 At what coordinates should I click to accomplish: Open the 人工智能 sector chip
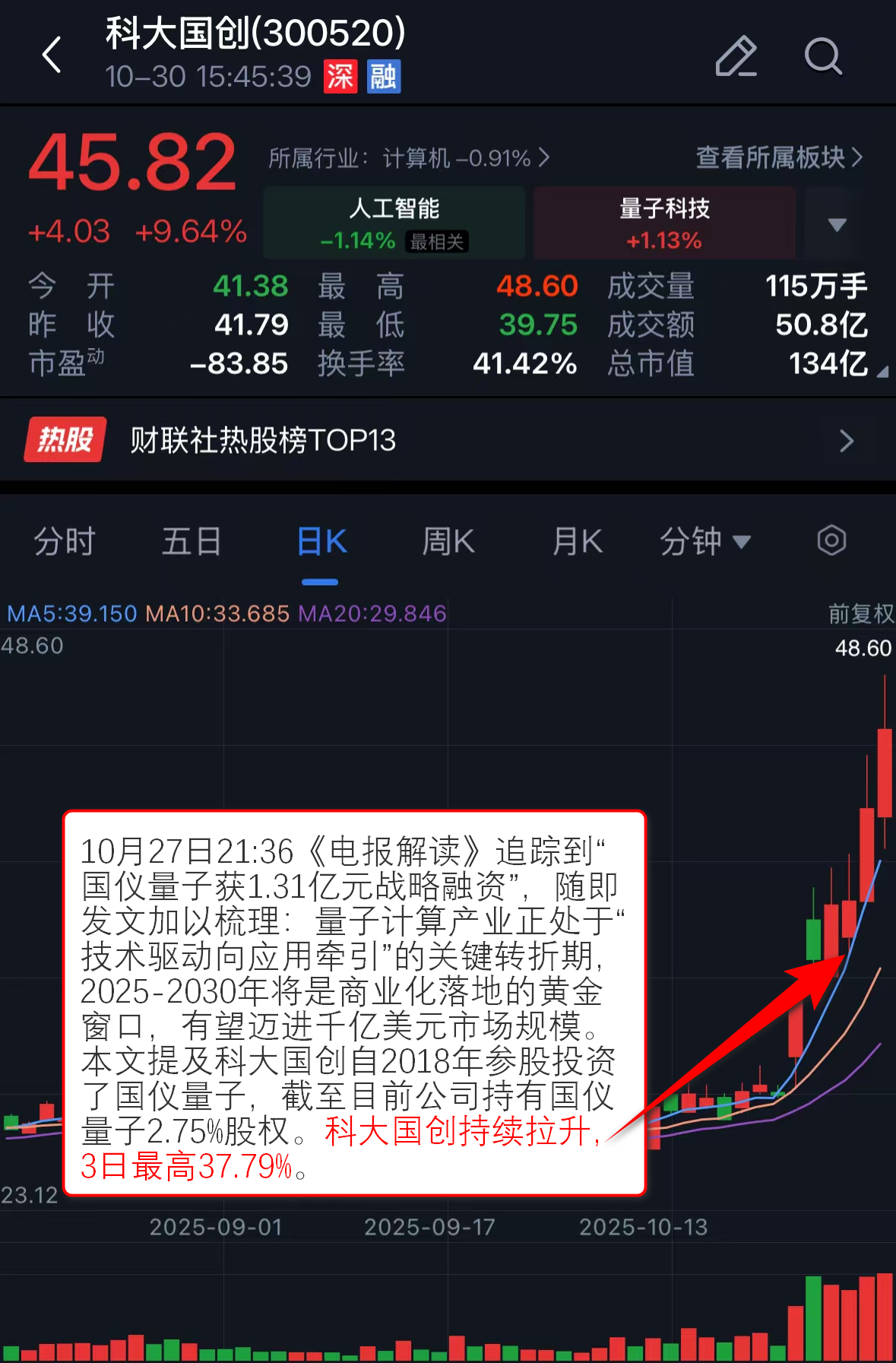394,223
